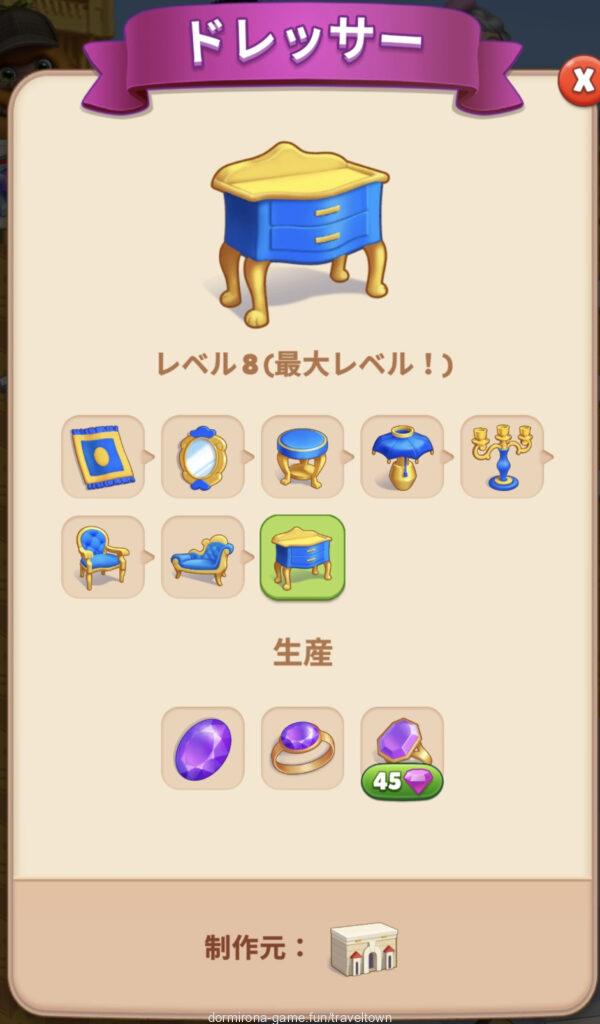Image resolution: width=600 pixels, height=1024 pixels.
Task: Open the gold mirror item tile
Action: click(203, 457)
